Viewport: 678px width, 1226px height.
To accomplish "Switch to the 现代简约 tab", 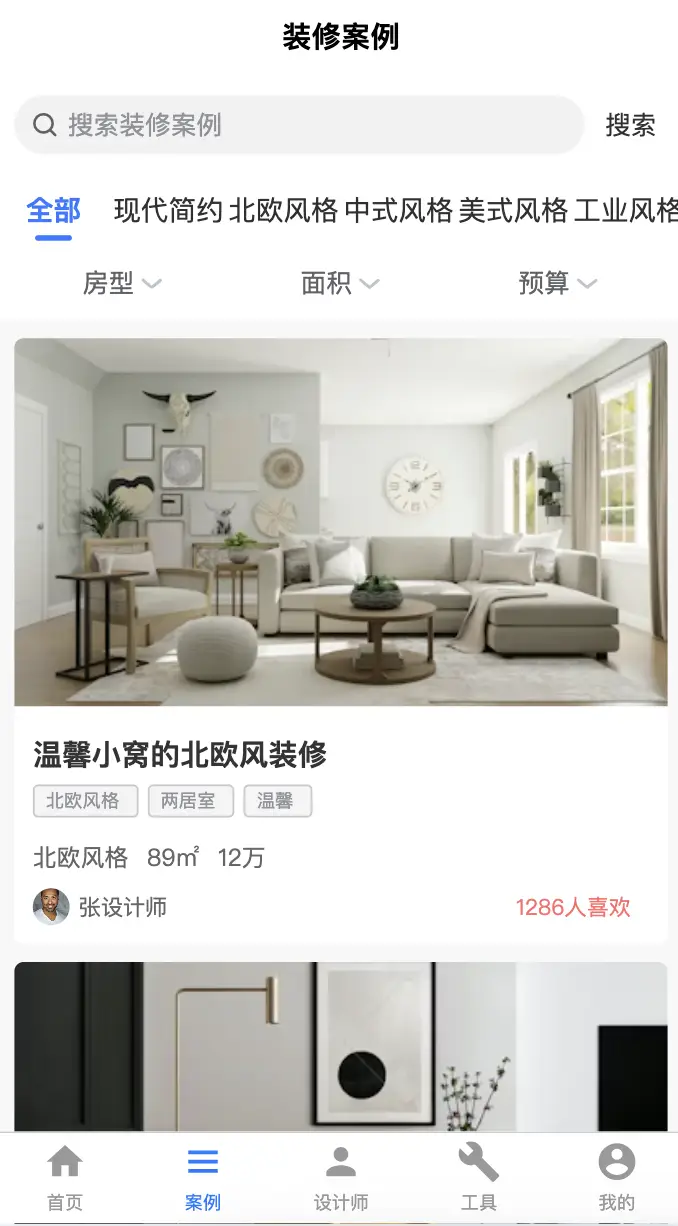I will 168,211.
